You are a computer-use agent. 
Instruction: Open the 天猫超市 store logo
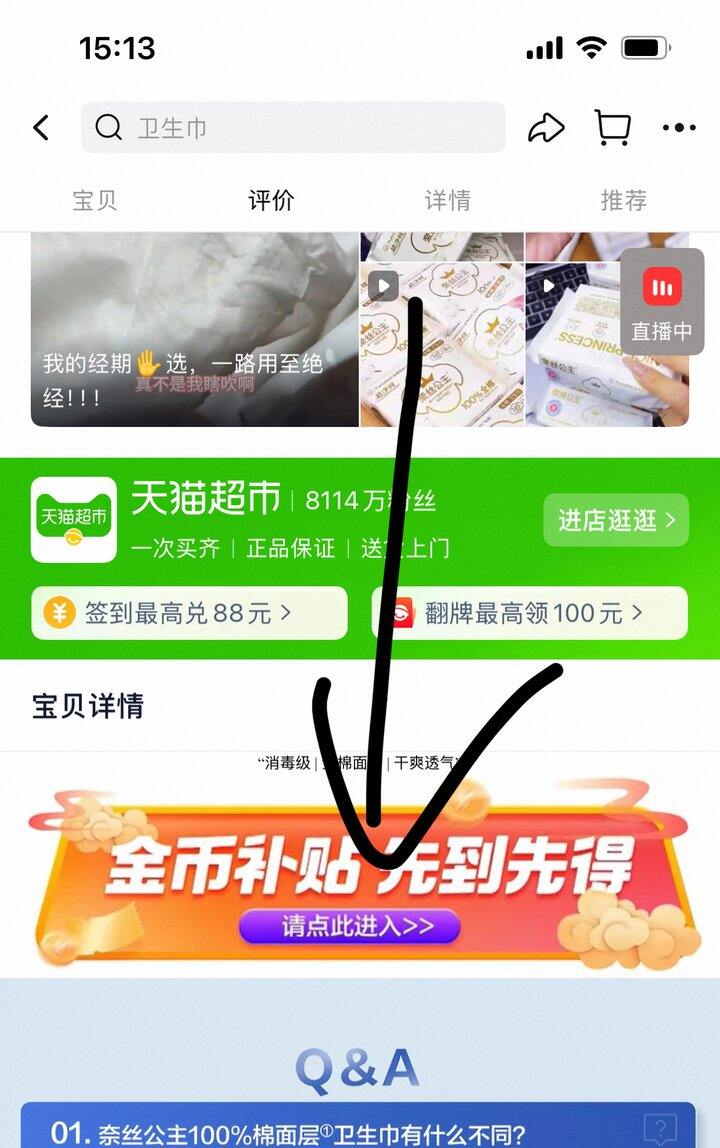coord(74,520)
